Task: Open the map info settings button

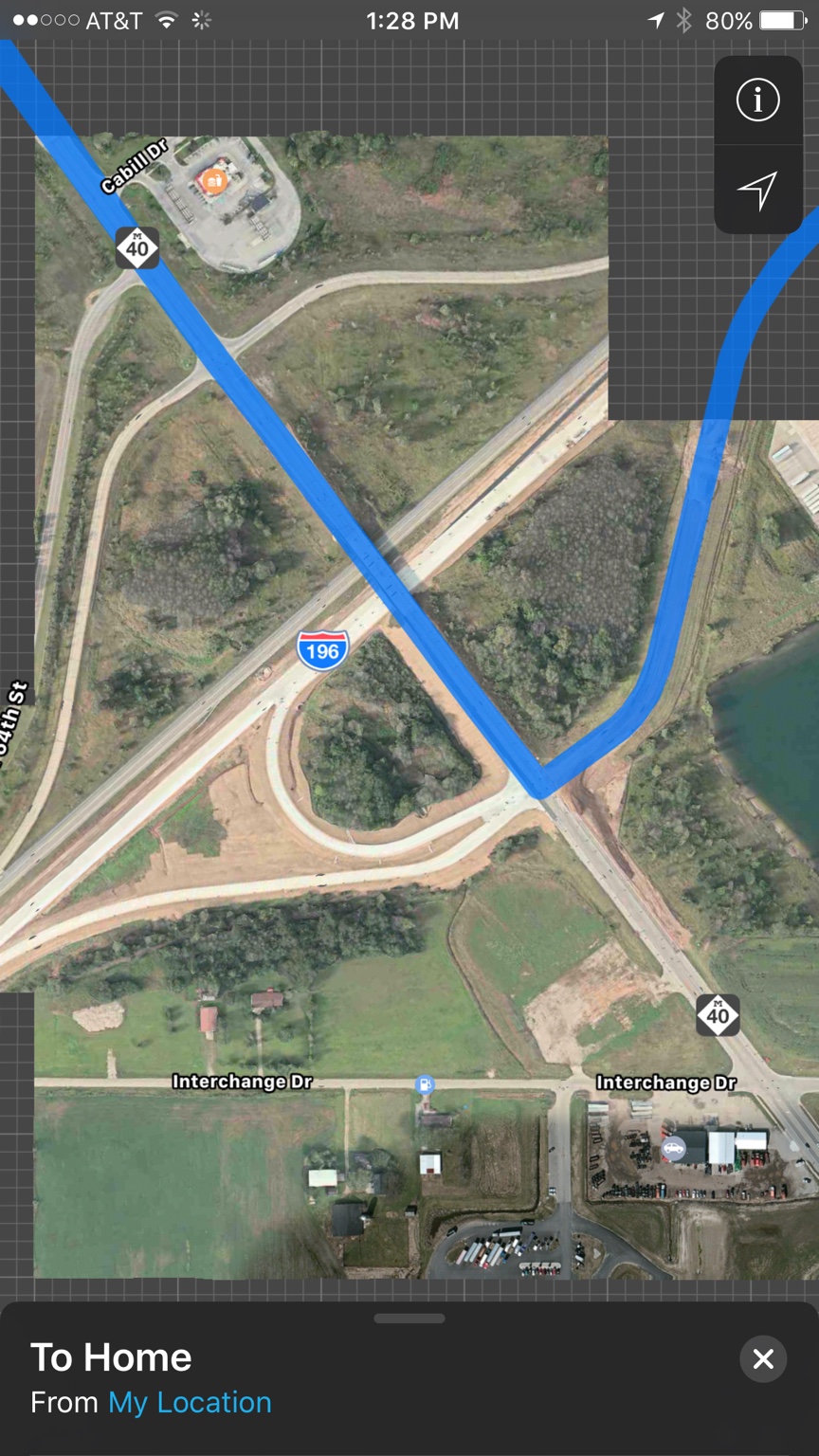Action: 757,100
